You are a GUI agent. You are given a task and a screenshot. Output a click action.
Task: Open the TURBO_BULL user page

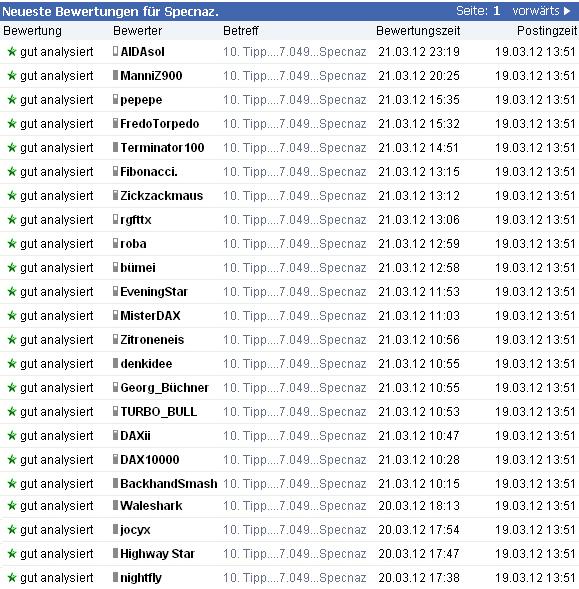159,412
